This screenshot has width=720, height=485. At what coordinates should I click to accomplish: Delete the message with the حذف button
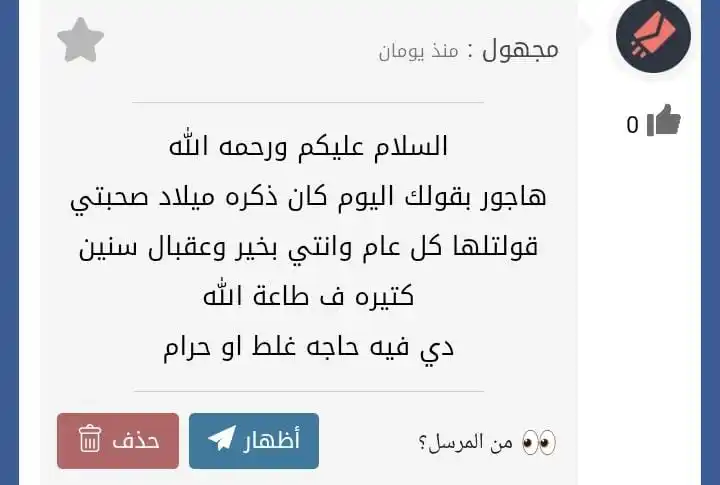pos(118,441)
